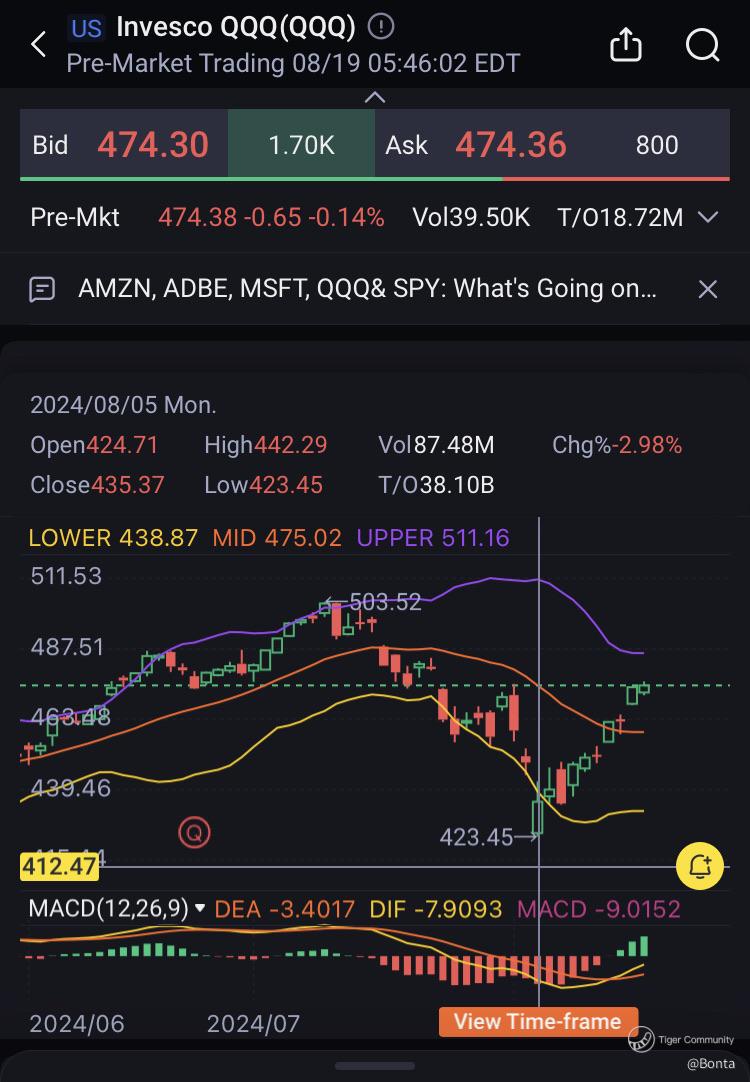Open the AMZN, ADBE, MSFT news headline
This screenshot has width=750, height=1082.
366,289
